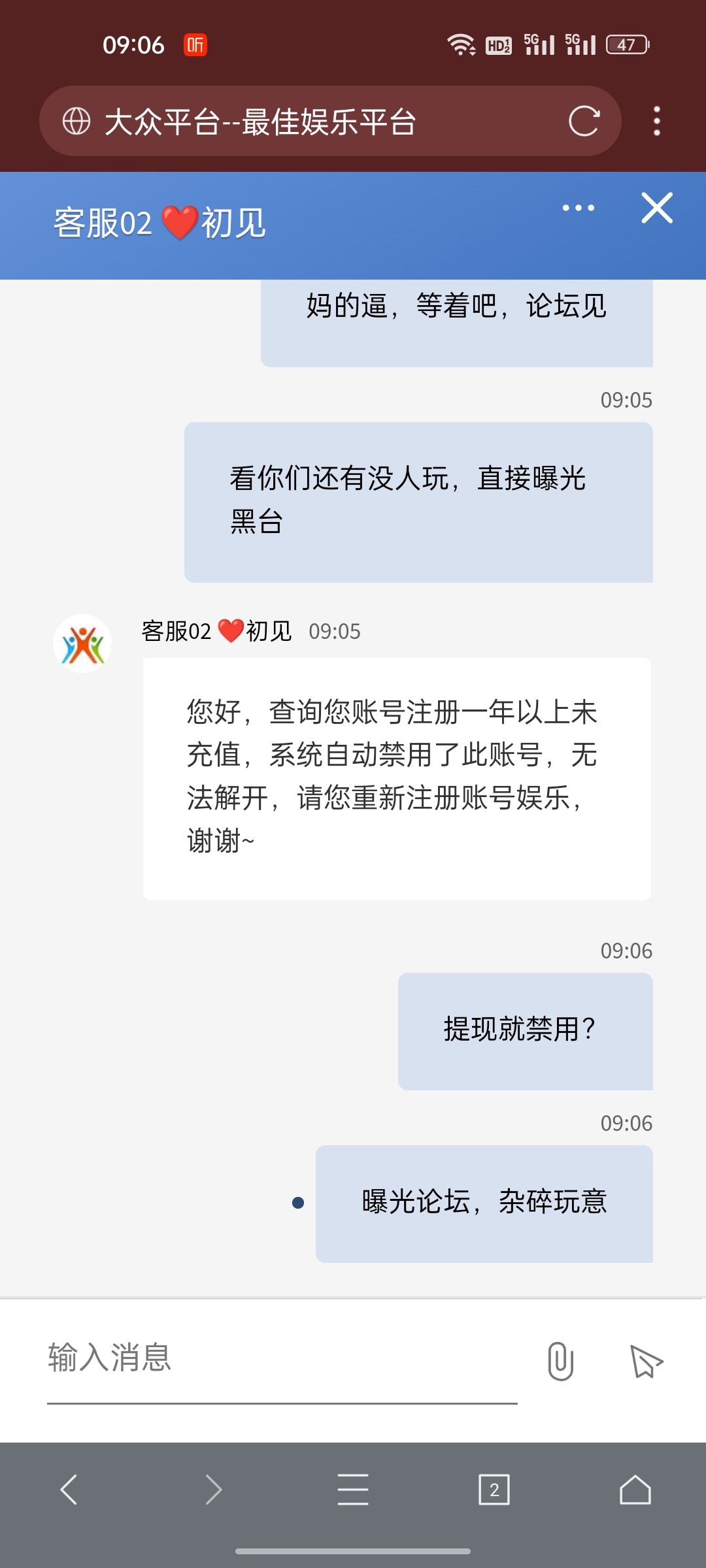Return to the browser home page

tap(635, 1490)
